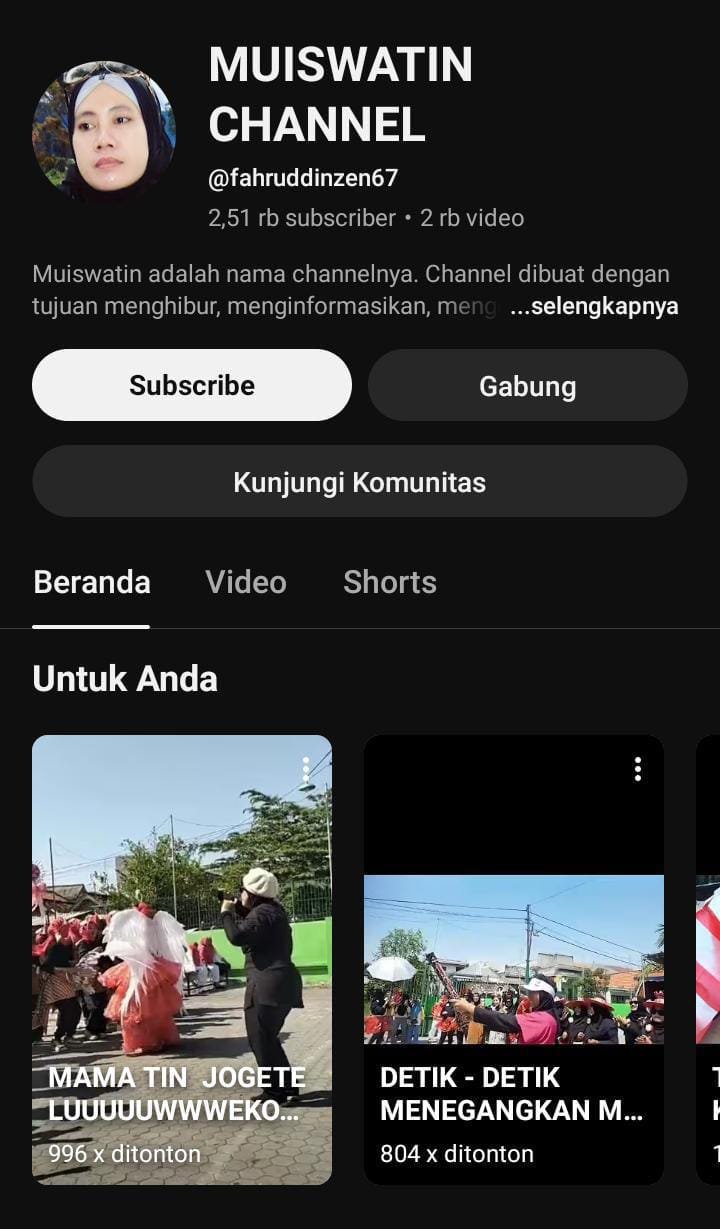View the channel profile picture
Image resolution: width=720 pixels, height=1229 pixels.
(x=104, y=132)
